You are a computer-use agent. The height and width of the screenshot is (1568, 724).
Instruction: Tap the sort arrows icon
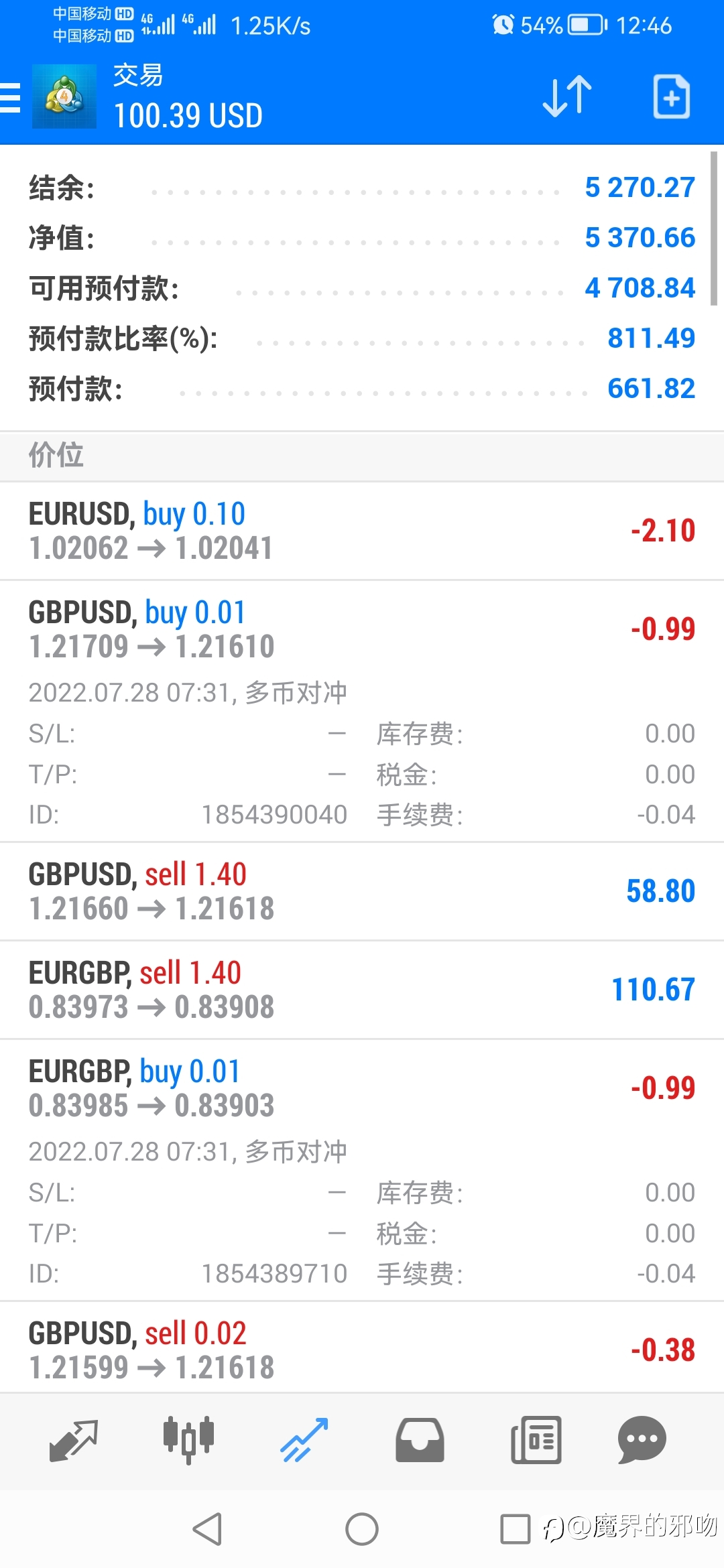pos(567,97)
